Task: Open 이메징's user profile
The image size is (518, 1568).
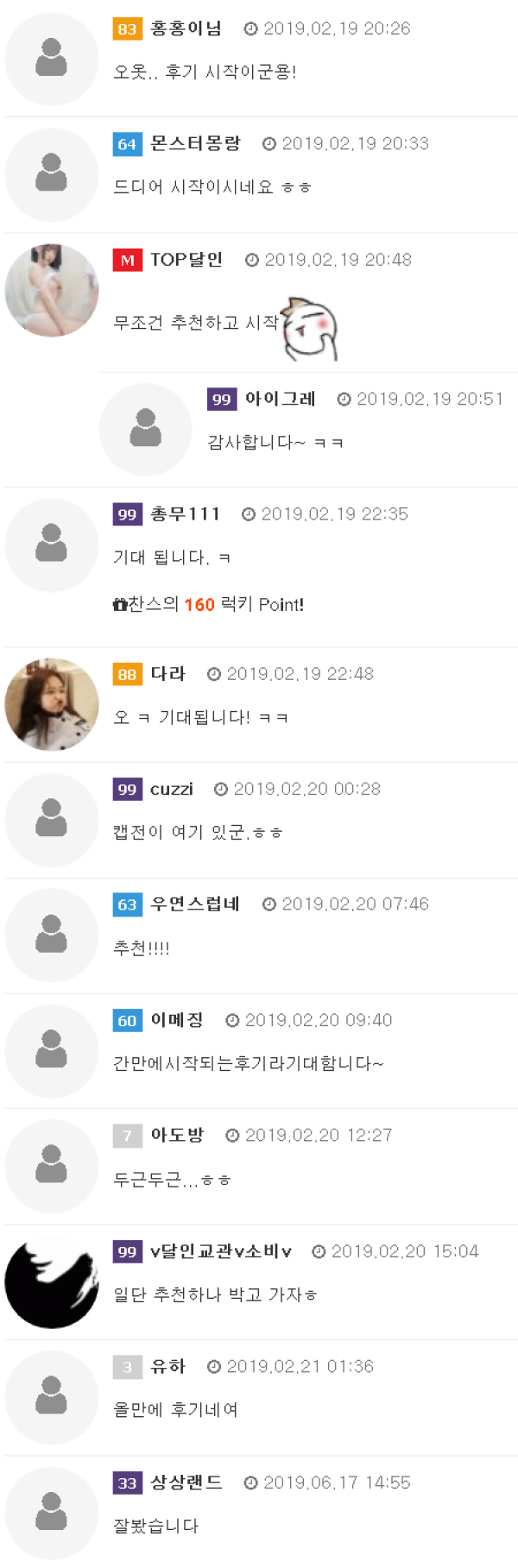Action: (x=177, y=1020)
